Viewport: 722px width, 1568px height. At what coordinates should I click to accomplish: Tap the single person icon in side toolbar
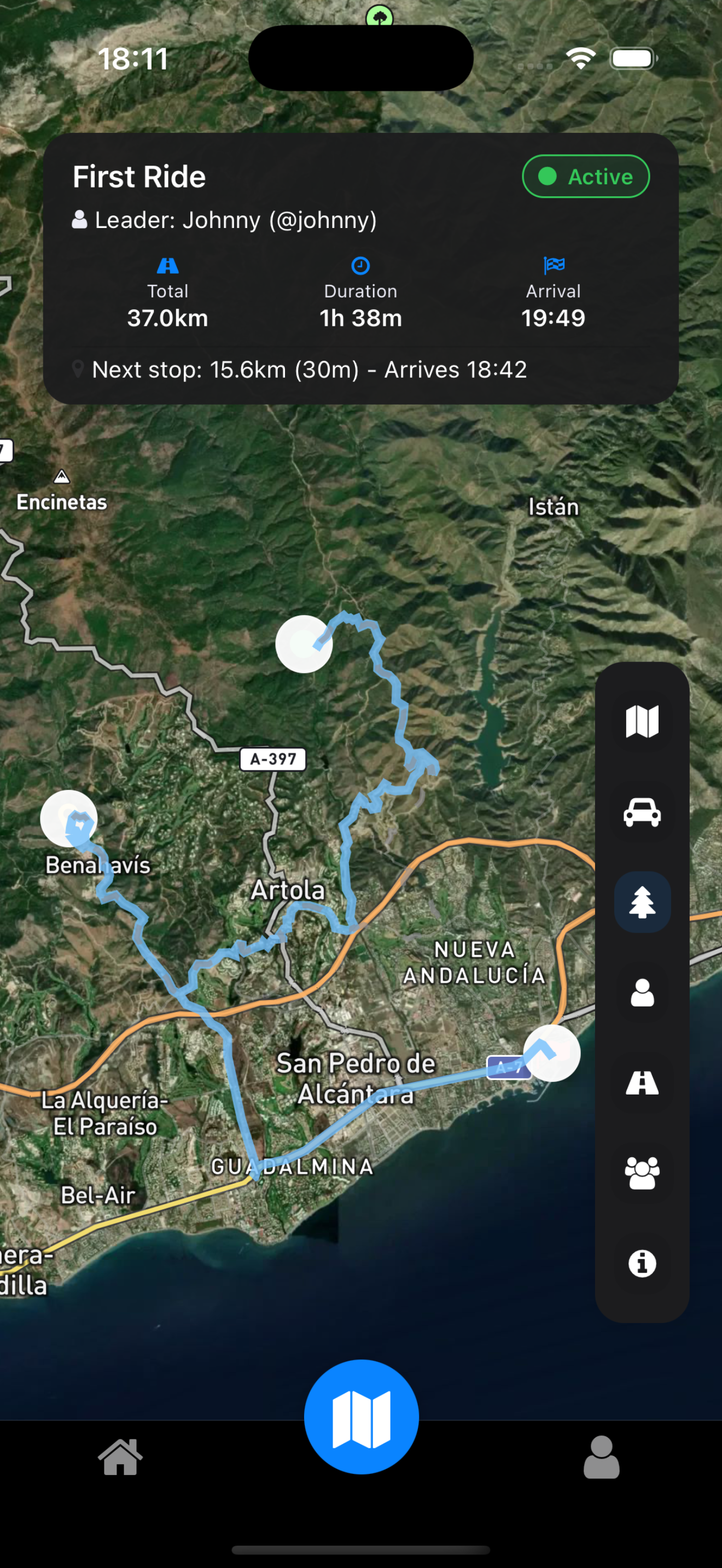642,992
